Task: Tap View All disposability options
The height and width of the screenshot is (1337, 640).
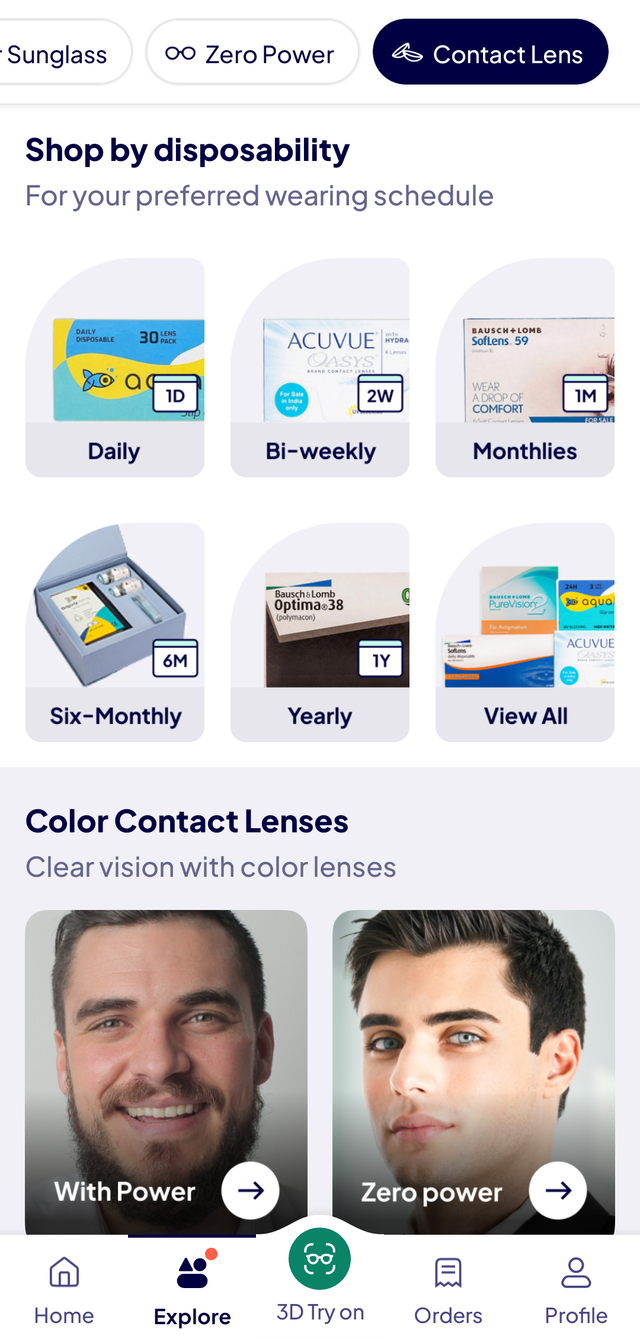Action: (x=525, y=632)
